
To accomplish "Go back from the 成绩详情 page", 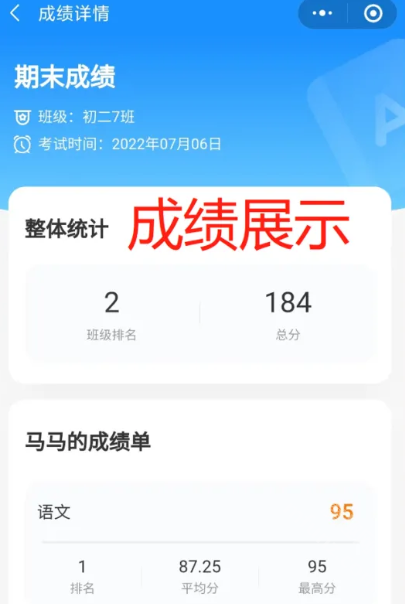I will click(15, 13).
